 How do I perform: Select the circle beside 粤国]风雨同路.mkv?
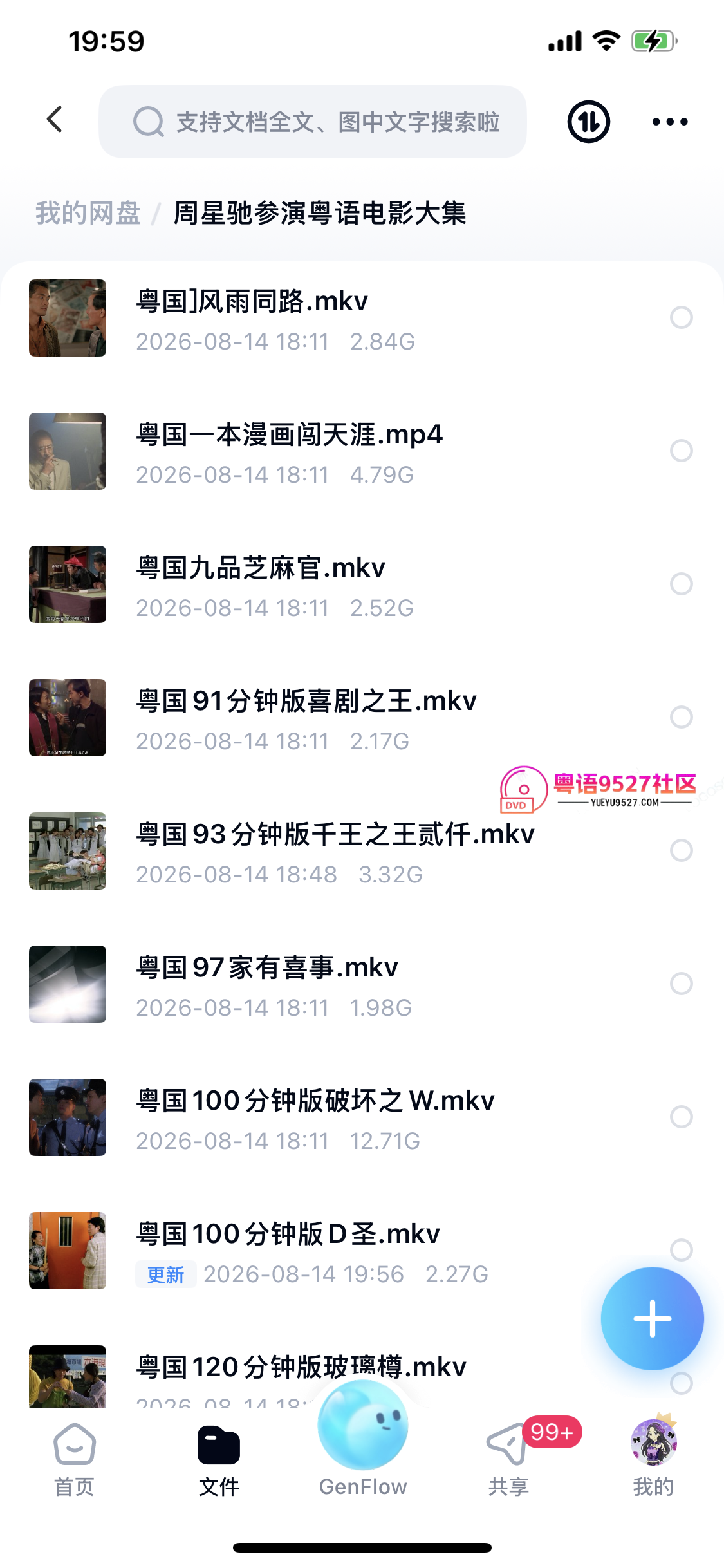[682, 317]
